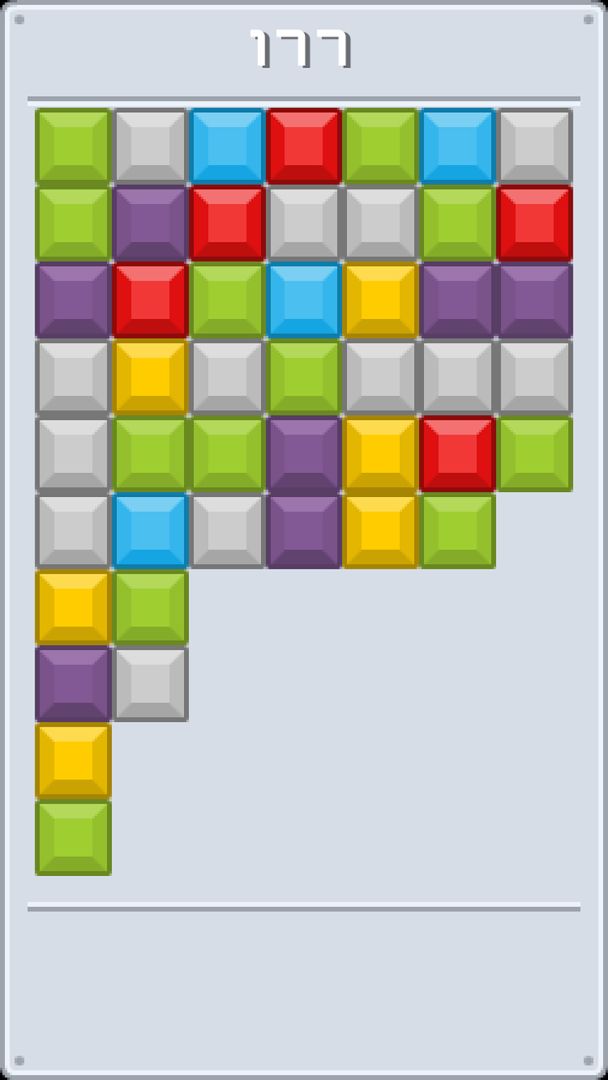Pop the green pair in the top-left corner
The image size is (608, 1080).
pyautogui.click(x=73, y=146)
